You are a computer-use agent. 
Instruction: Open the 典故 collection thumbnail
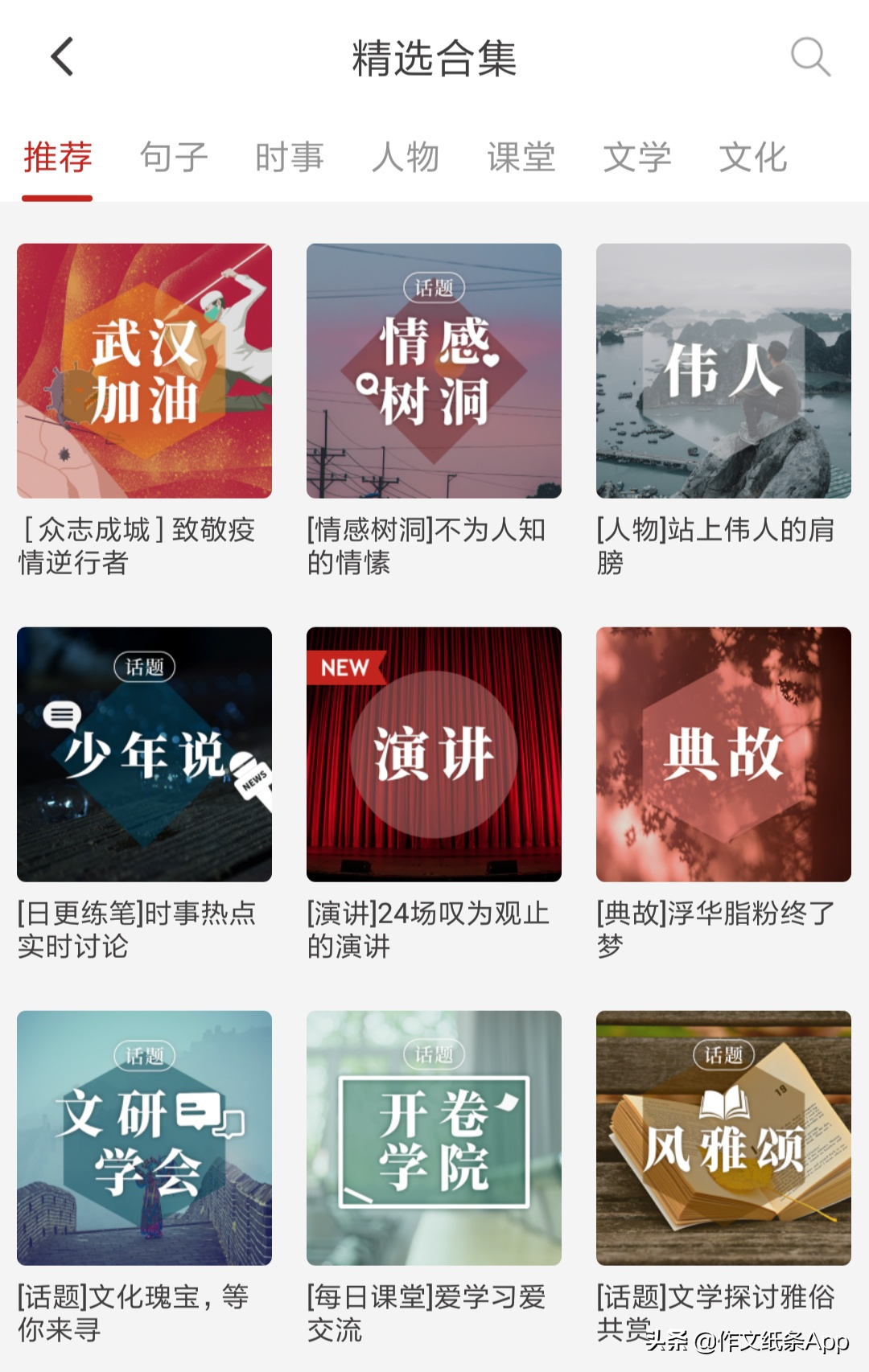723,756
